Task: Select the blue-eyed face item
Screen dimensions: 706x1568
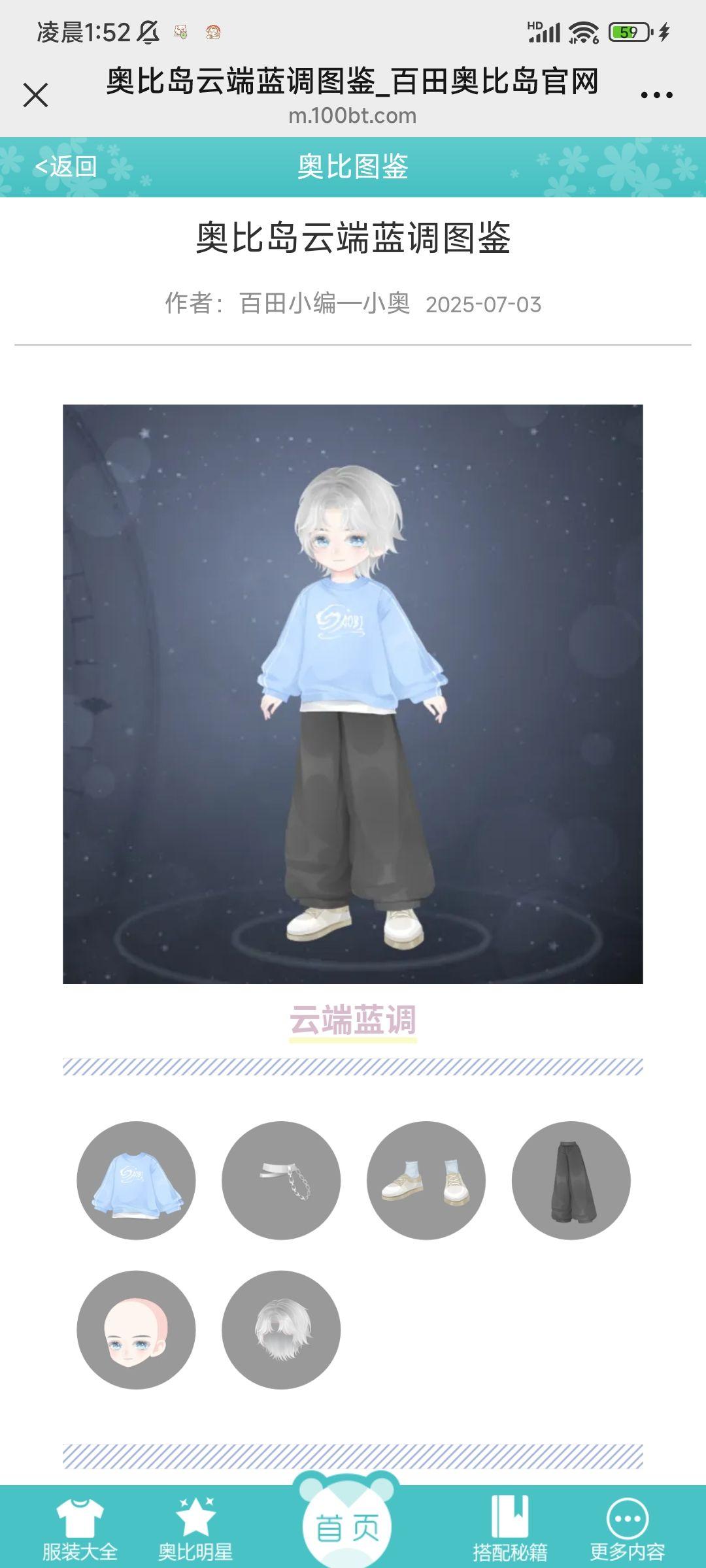Action: click(136, 1330)
